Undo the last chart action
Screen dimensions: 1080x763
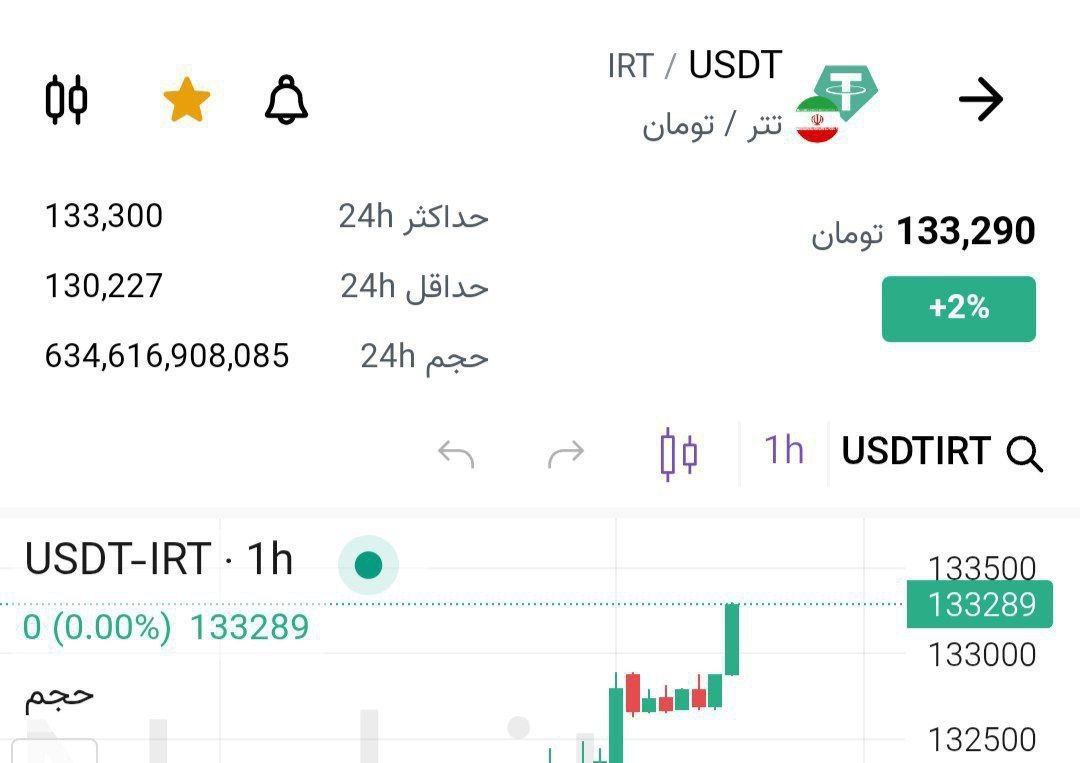click(x=456, y=455)
